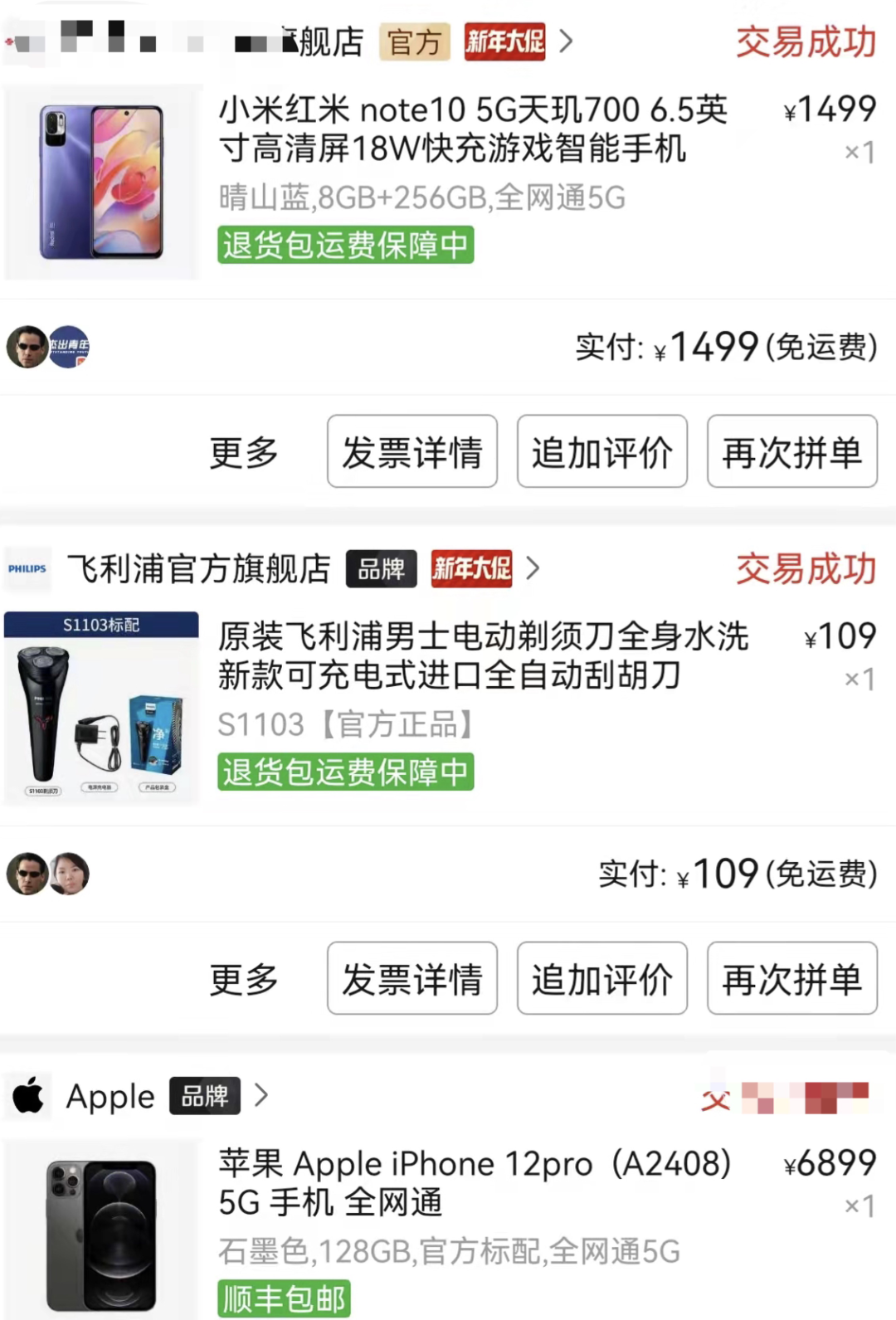Tap the 顺丰包邮 badge on the iPhone order
896x1320 pixels.
tap(283, 1300)
